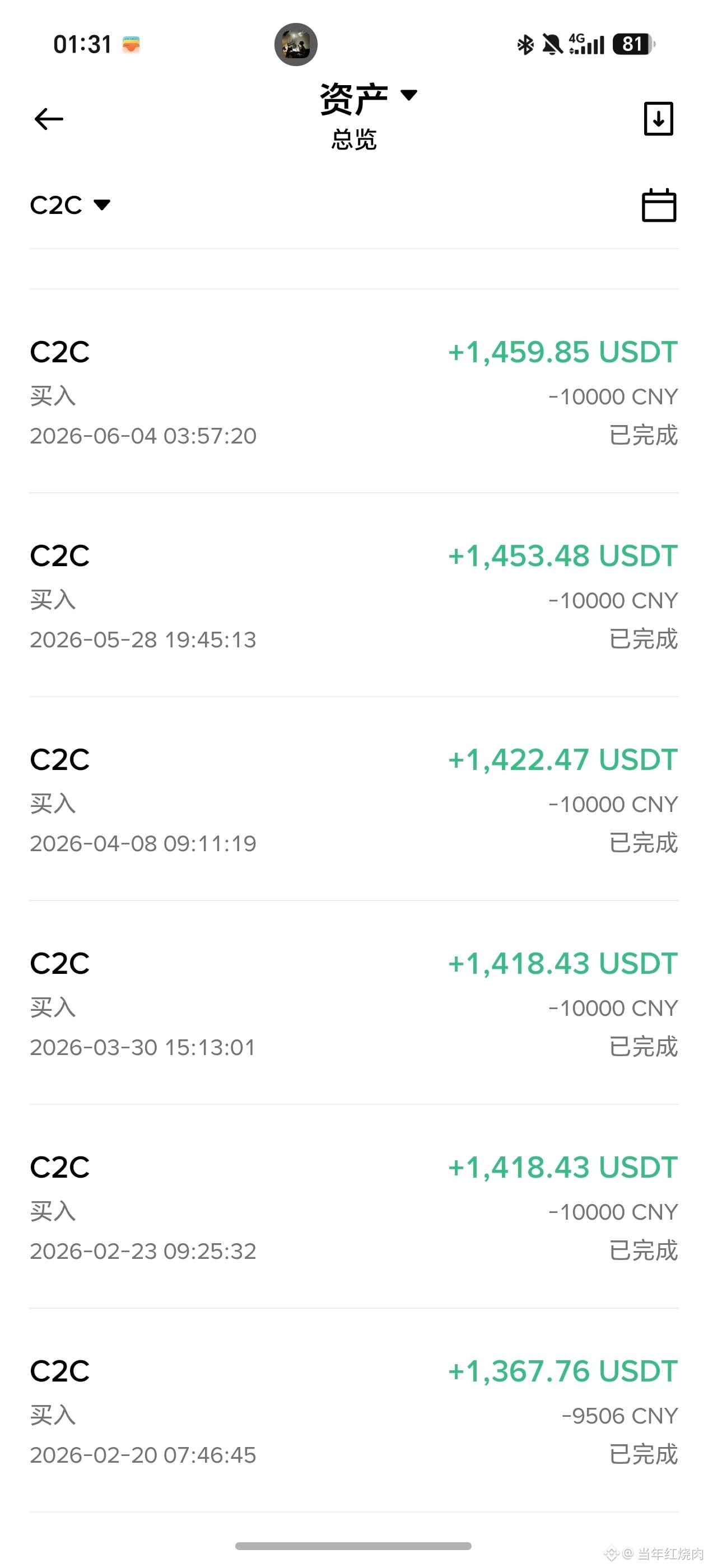The height and width of the screenshot is (1568, 708).
Task: View the +1,367.76 USDT purchase
Action: coord(353,1411)
